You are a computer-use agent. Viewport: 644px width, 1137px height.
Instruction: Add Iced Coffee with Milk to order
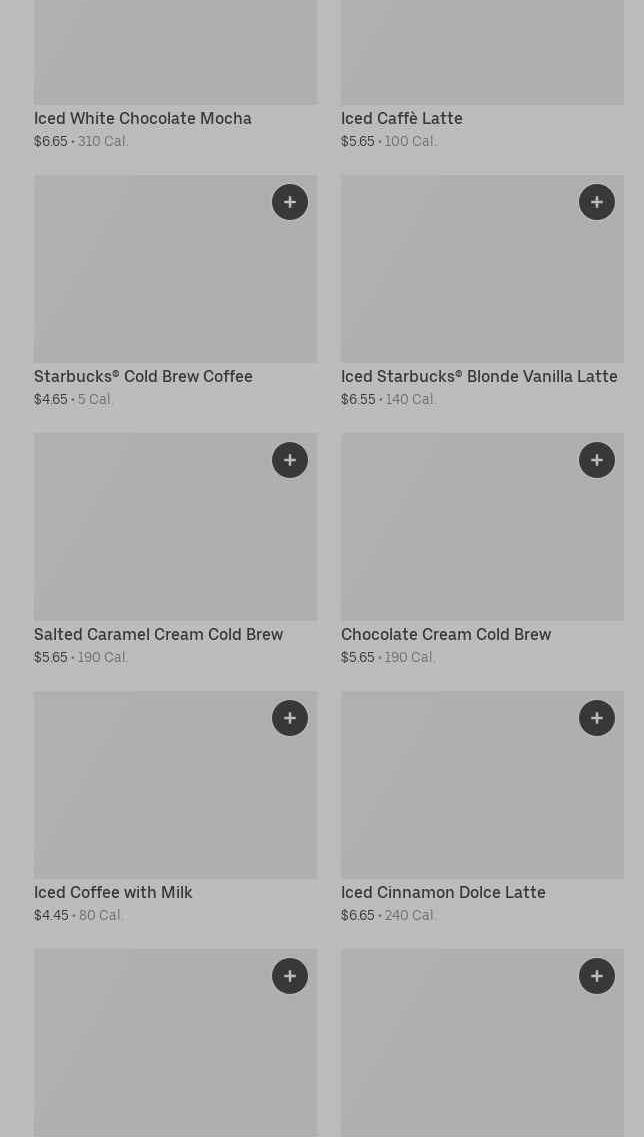pos(290,718)
